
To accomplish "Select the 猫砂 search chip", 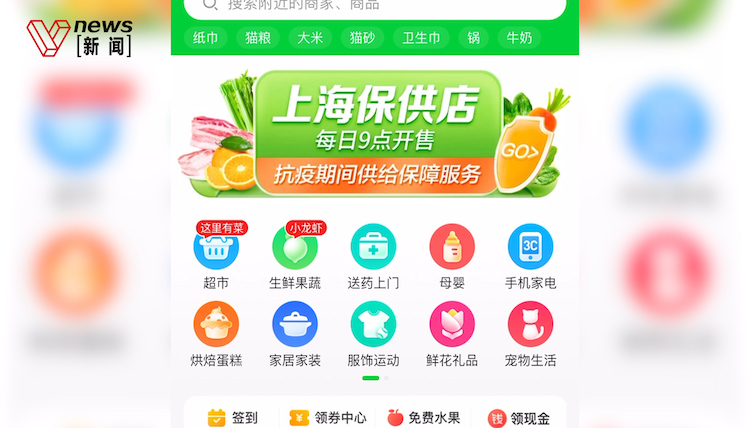I will (x=362, y=38).
